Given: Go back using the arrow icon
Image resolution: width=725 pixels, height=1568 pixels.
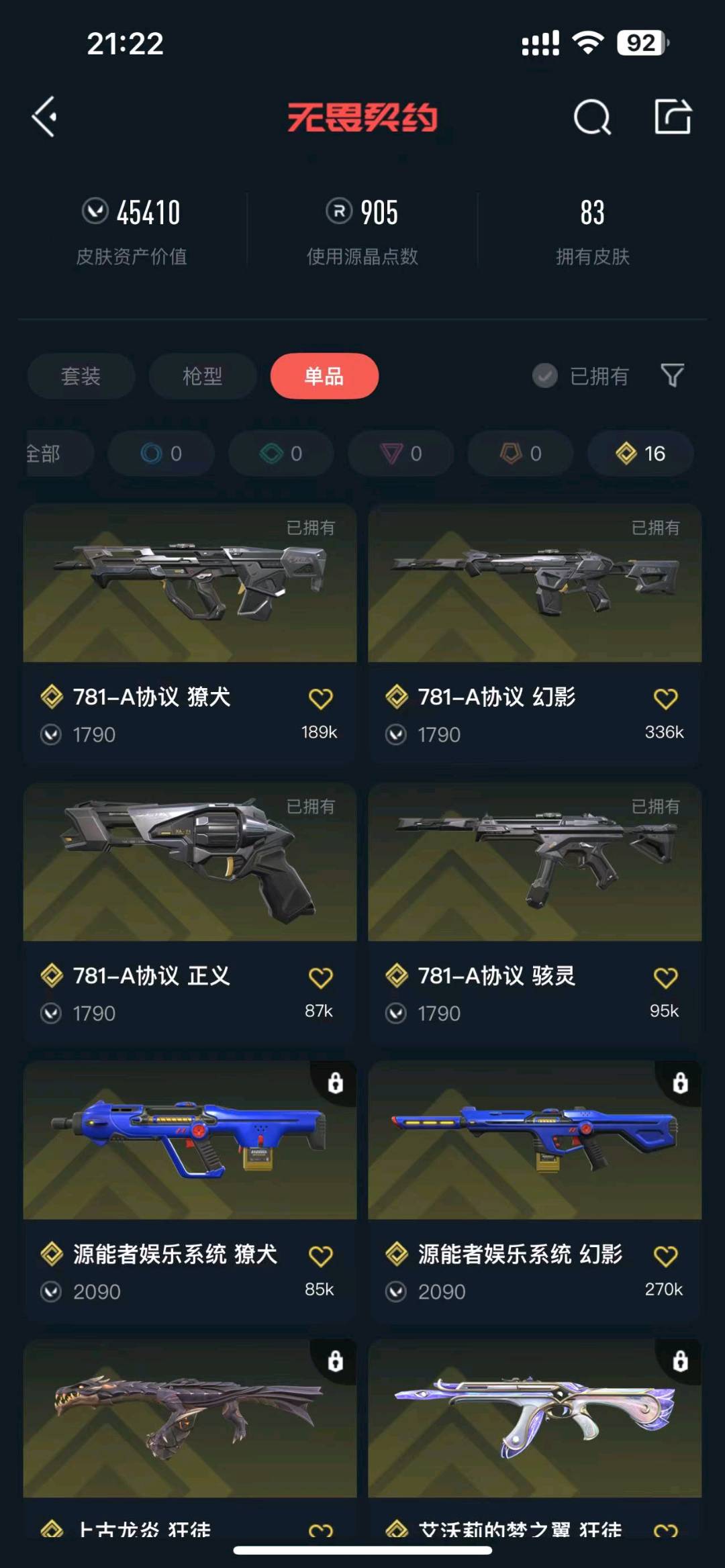Looking at the screenshot, I should click(x=45, y=117).
